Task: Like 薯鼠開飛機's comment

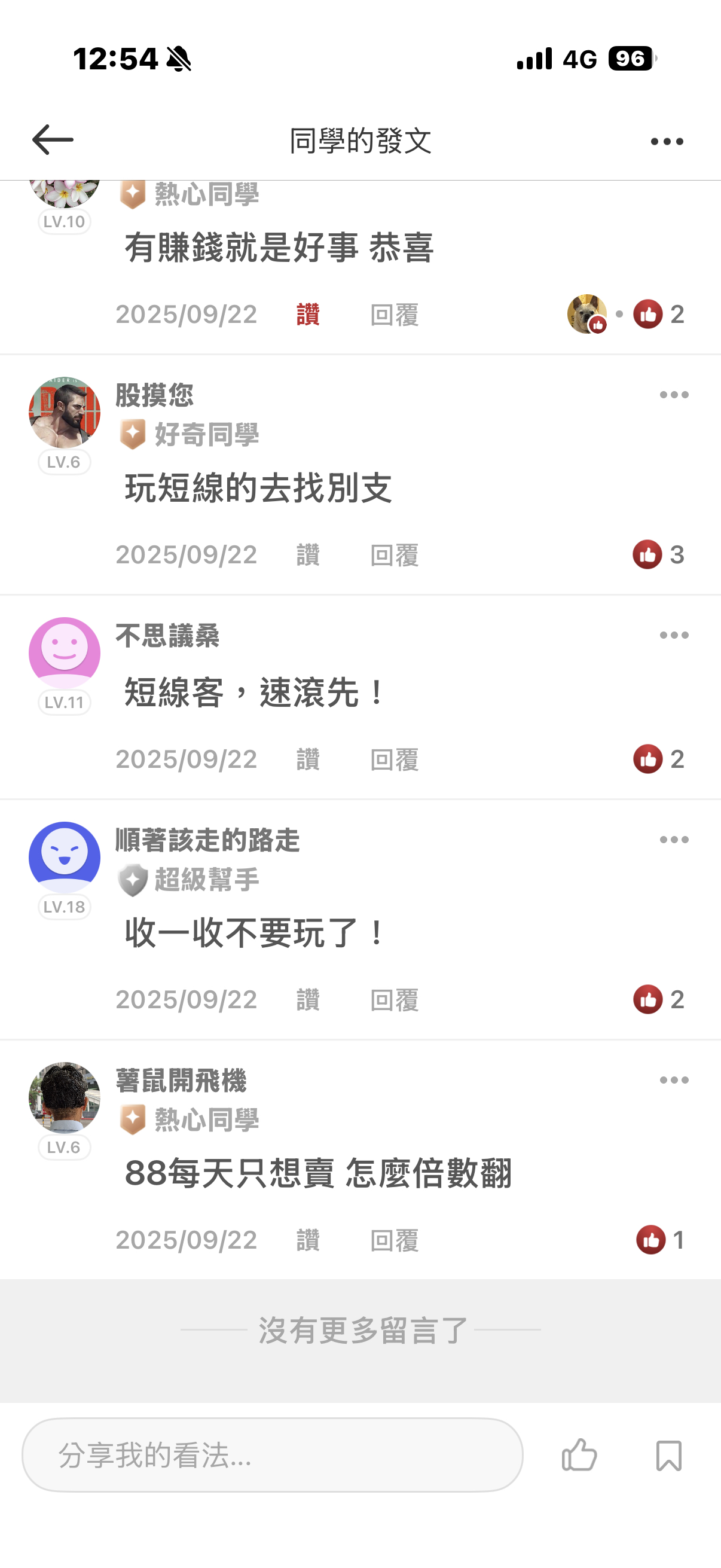Action: click(x=308, y=1240)
